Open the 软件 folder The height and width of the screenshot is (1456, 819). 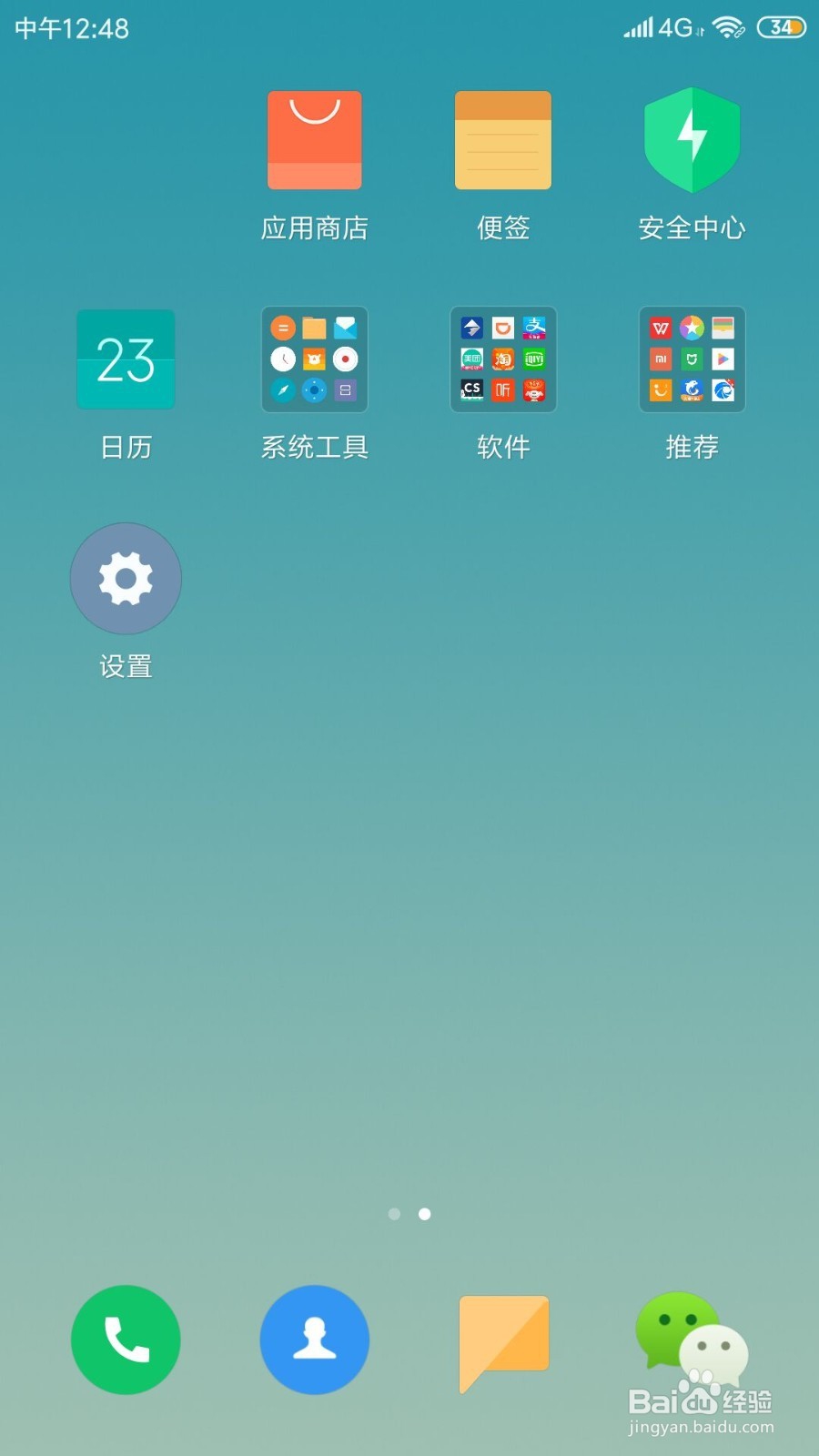pos(503,359)
